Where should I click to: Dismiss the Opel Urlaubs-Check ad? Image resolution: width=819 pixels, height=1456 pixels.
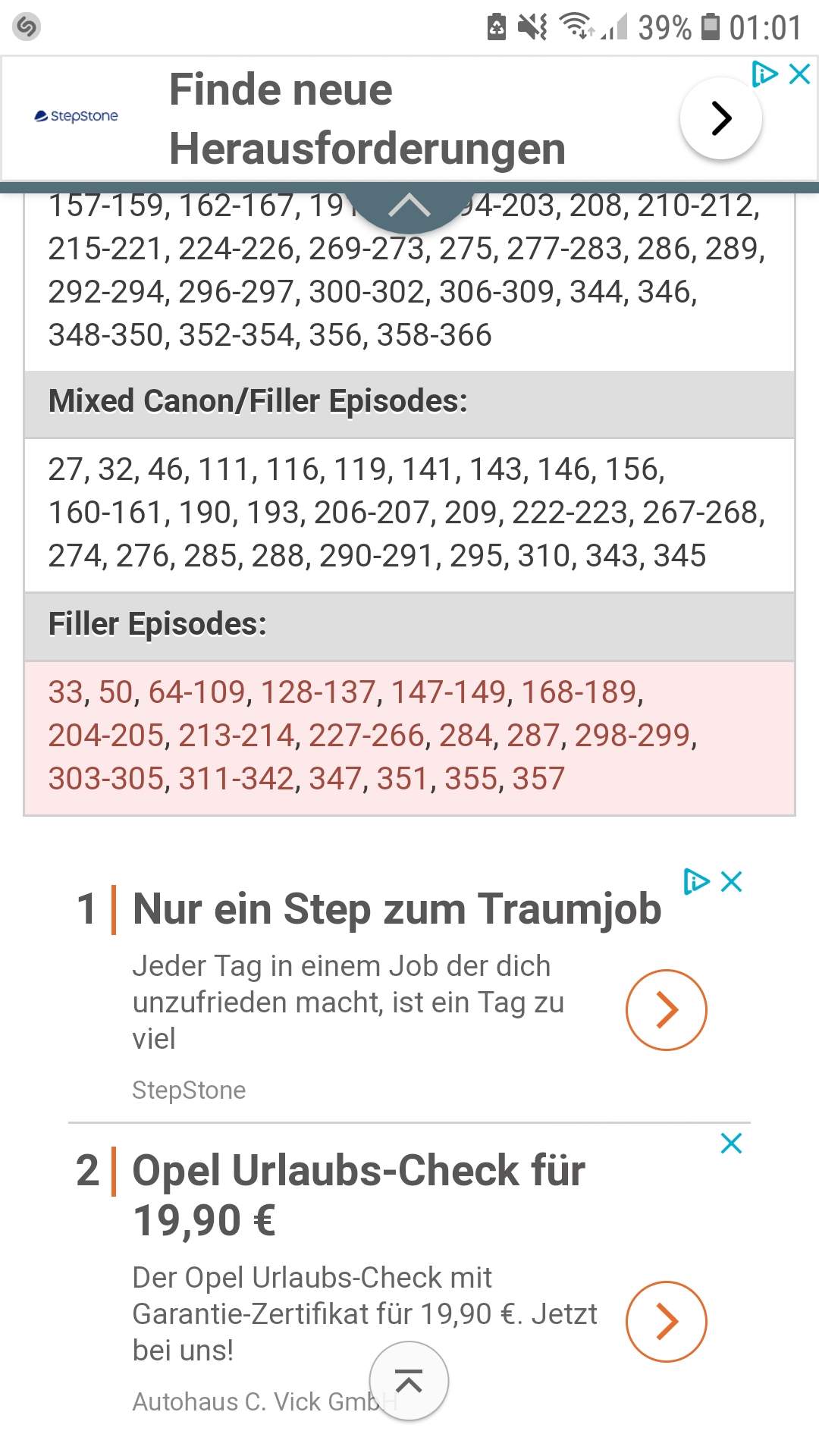732,1144
